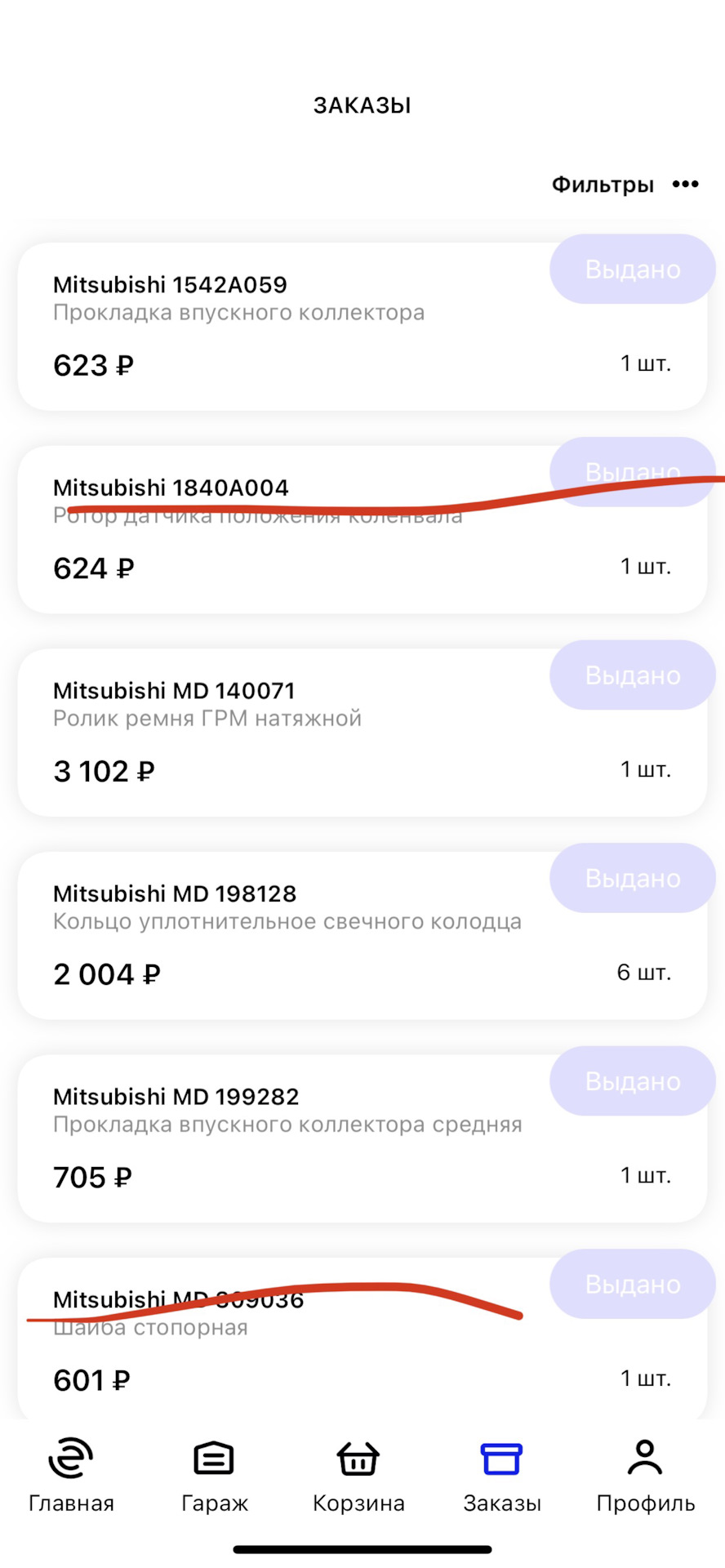Switch to the Профиль tab

pos(645,1477)
